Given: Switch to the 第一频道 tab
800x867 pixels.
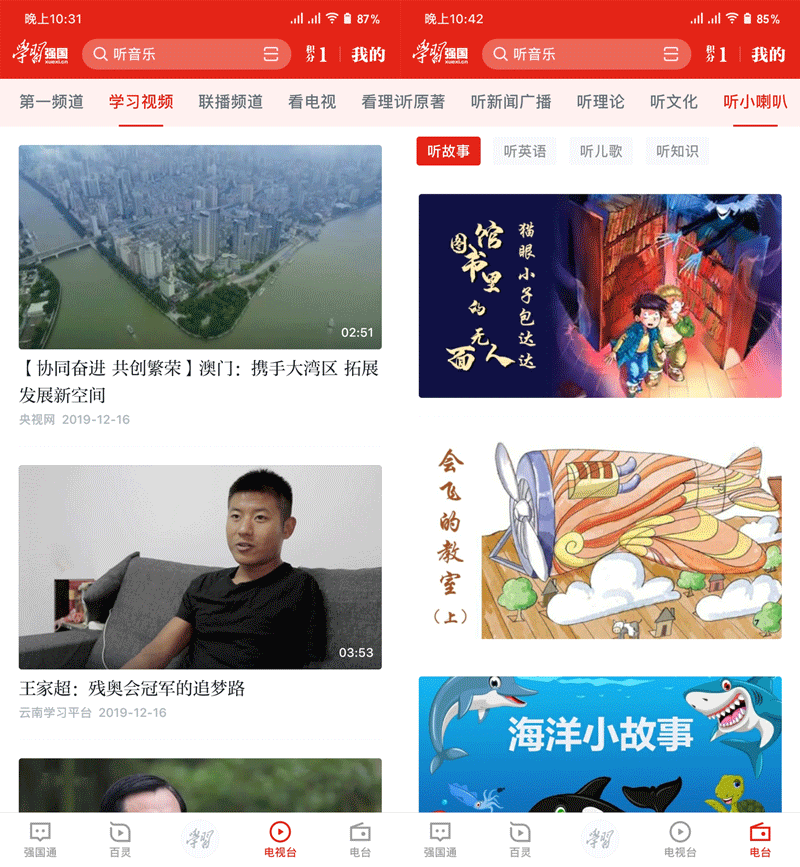Looking at the screenshot, I should (51, 102).
